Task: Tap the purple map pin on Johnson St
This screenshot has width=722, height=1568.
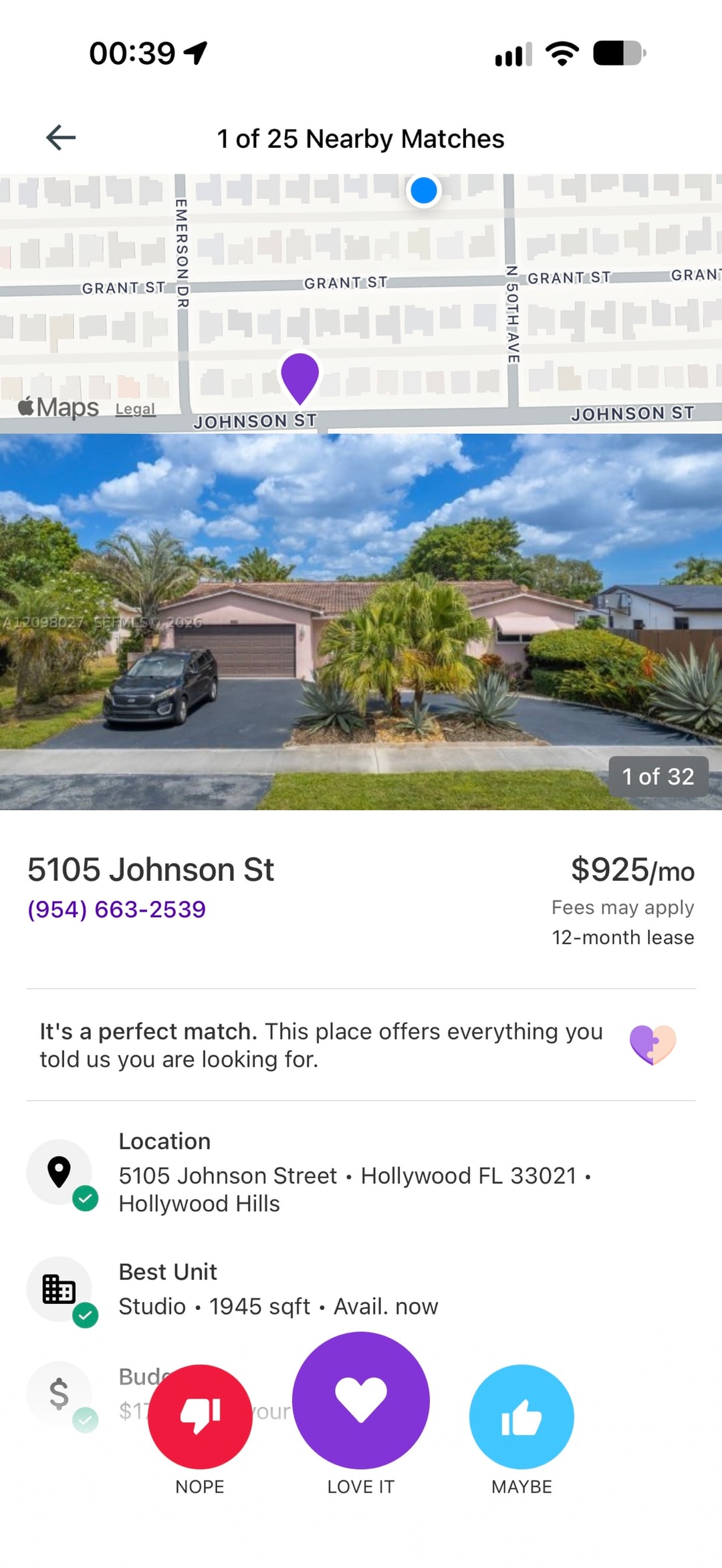Action: [x=299, y=378]
